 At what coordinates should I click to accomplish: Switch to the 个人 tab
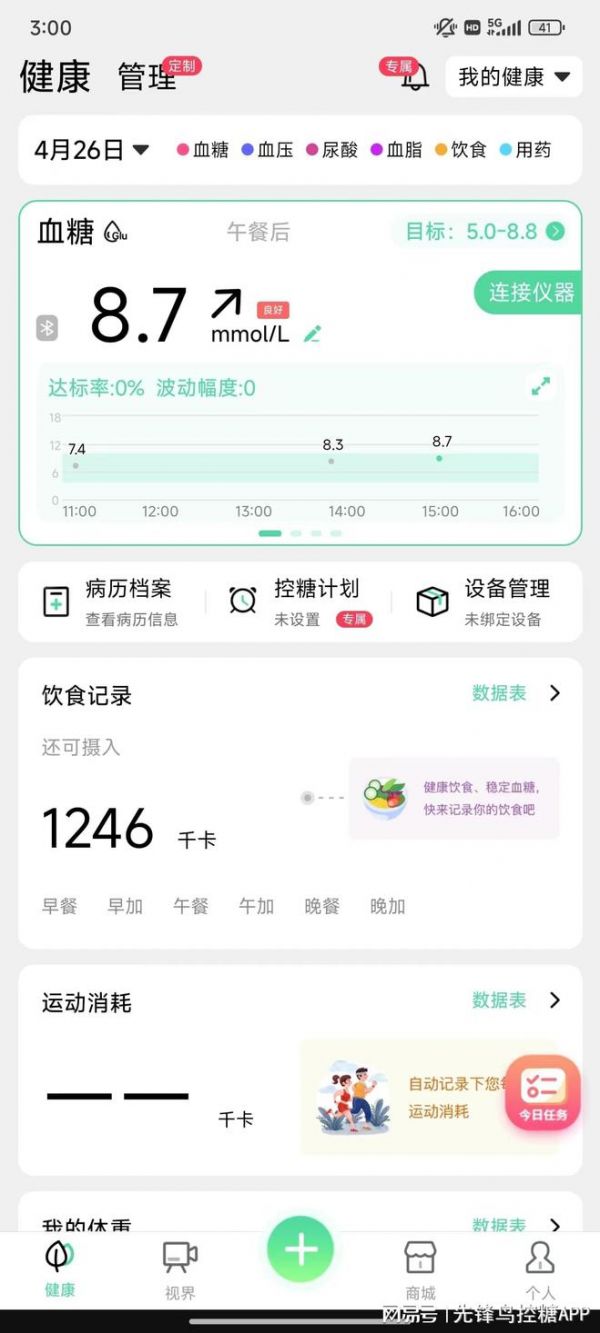(x=540, y=1269)
